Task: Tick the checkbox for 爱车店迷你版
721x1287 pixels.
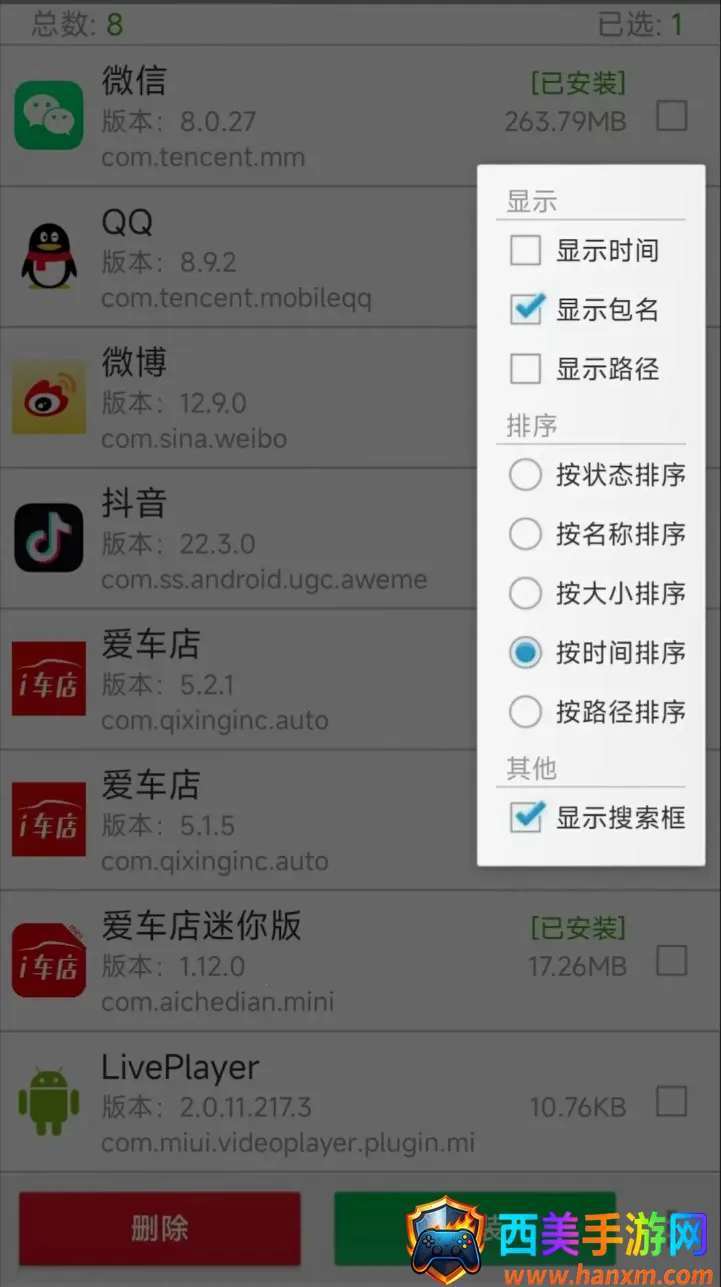Action: click(x=671, y=962)
